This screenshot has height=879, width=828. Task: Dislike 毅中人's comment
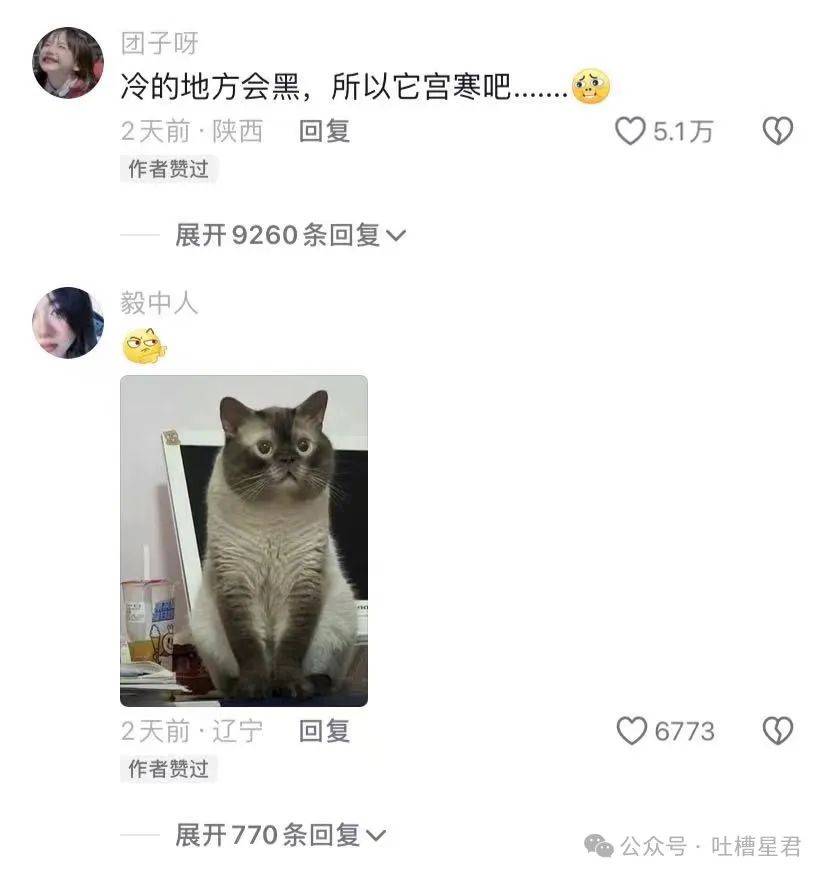(778, 731)
